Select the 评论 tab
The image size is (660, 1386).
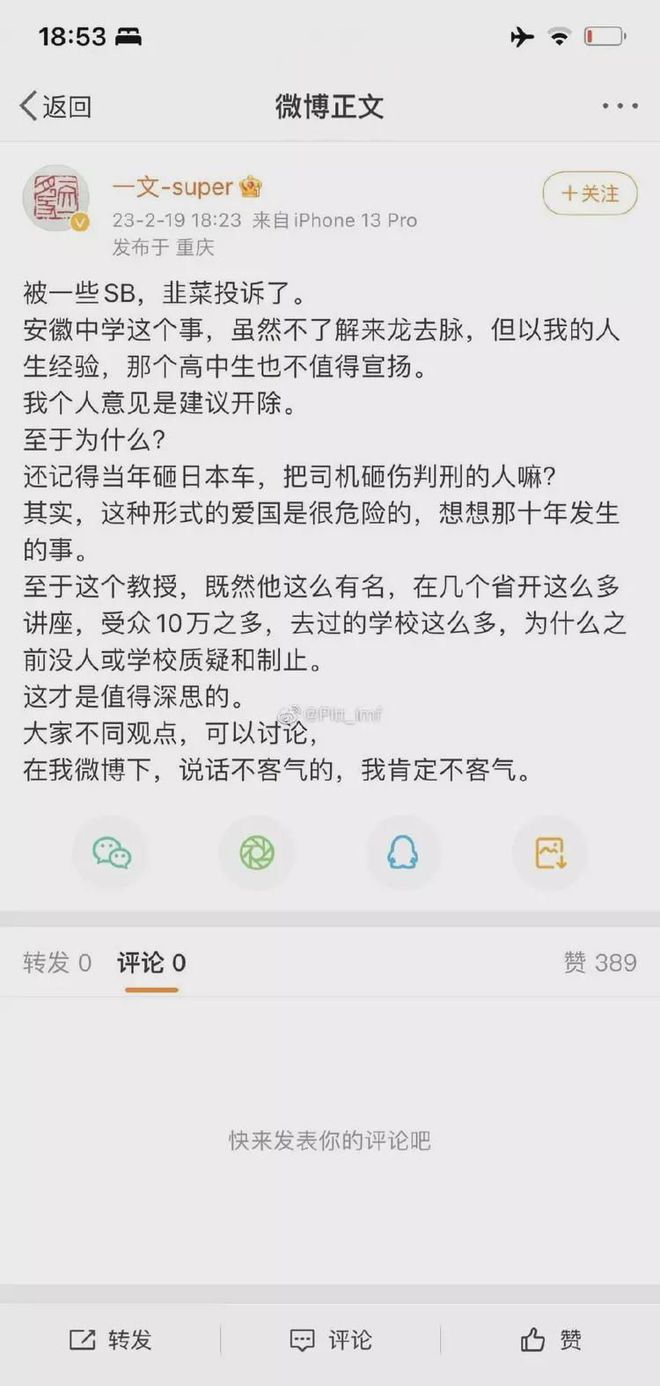tap(151, 963)
